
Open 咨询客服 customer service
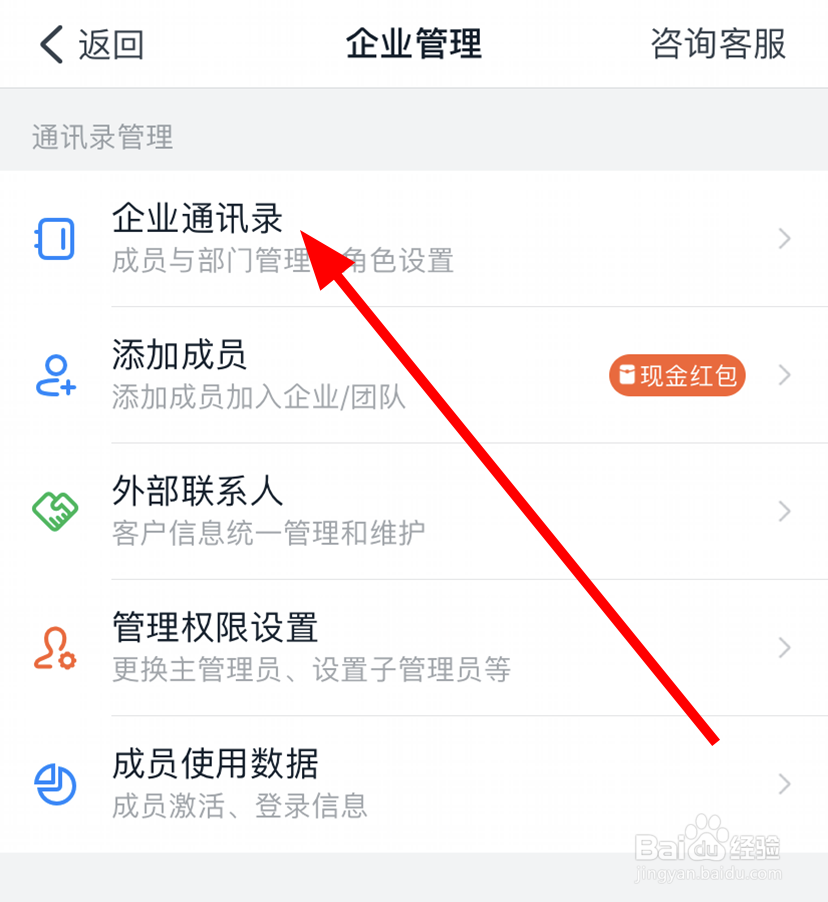[x=717, y=44]
